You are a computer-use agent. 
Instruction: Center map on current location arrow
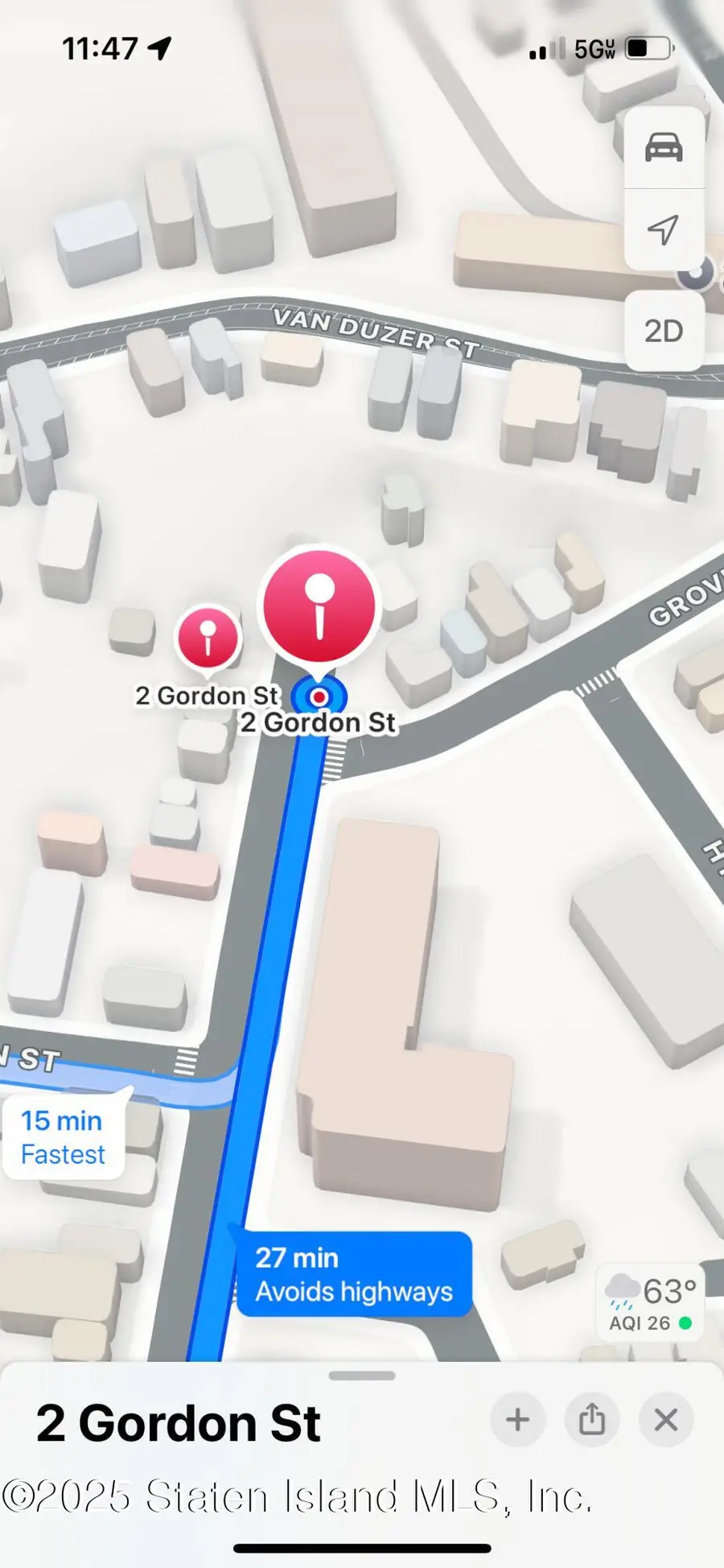[664, 230]
